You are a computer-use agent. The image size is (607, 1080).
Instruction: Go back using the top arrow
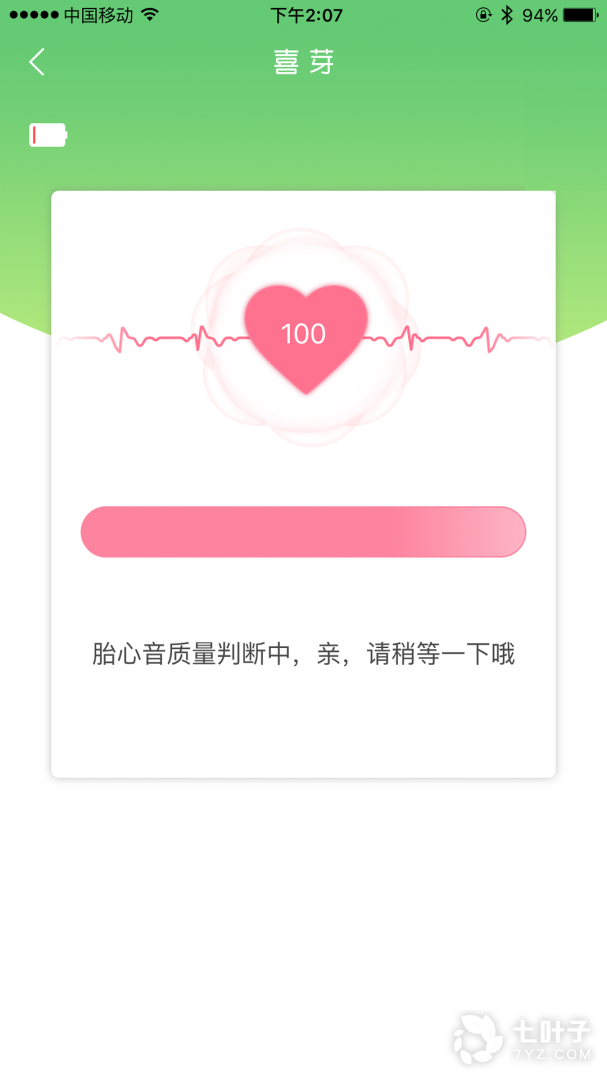click(37, 62)
